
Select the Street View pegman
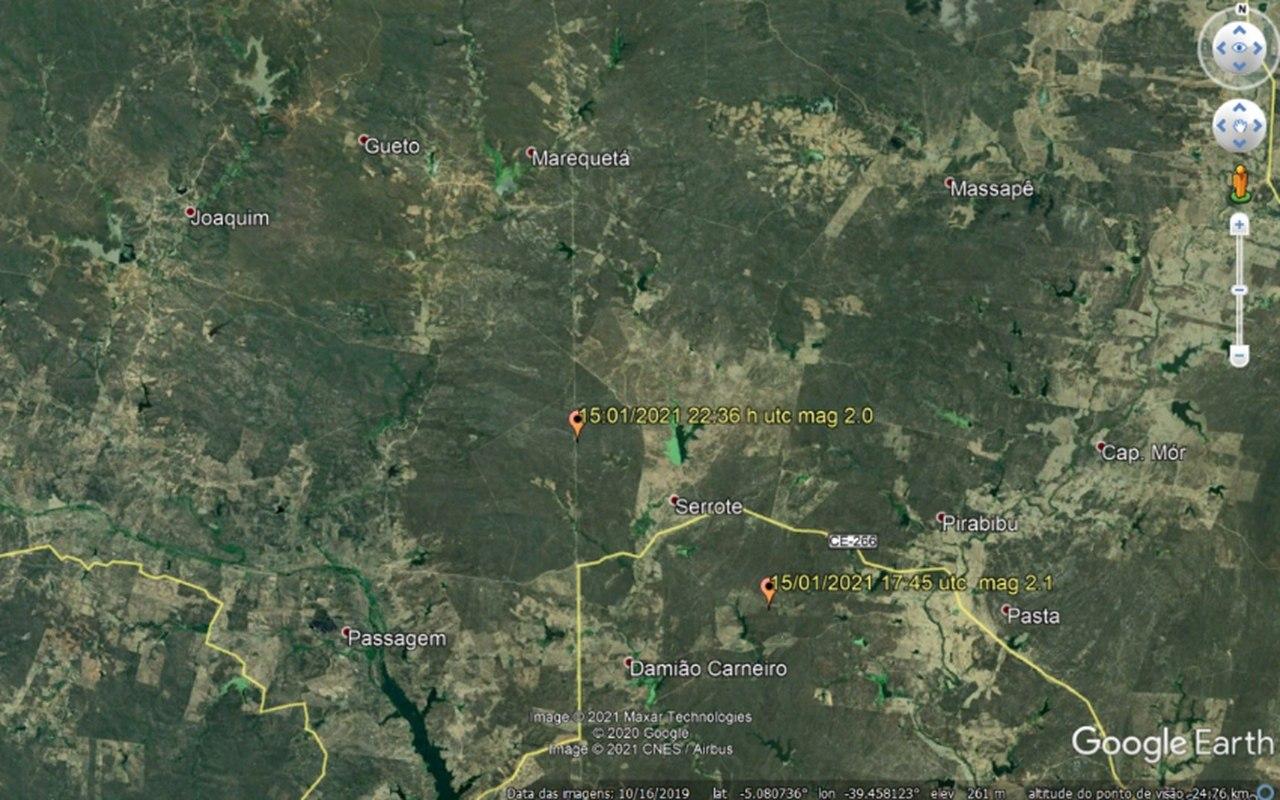(1240, 183)
